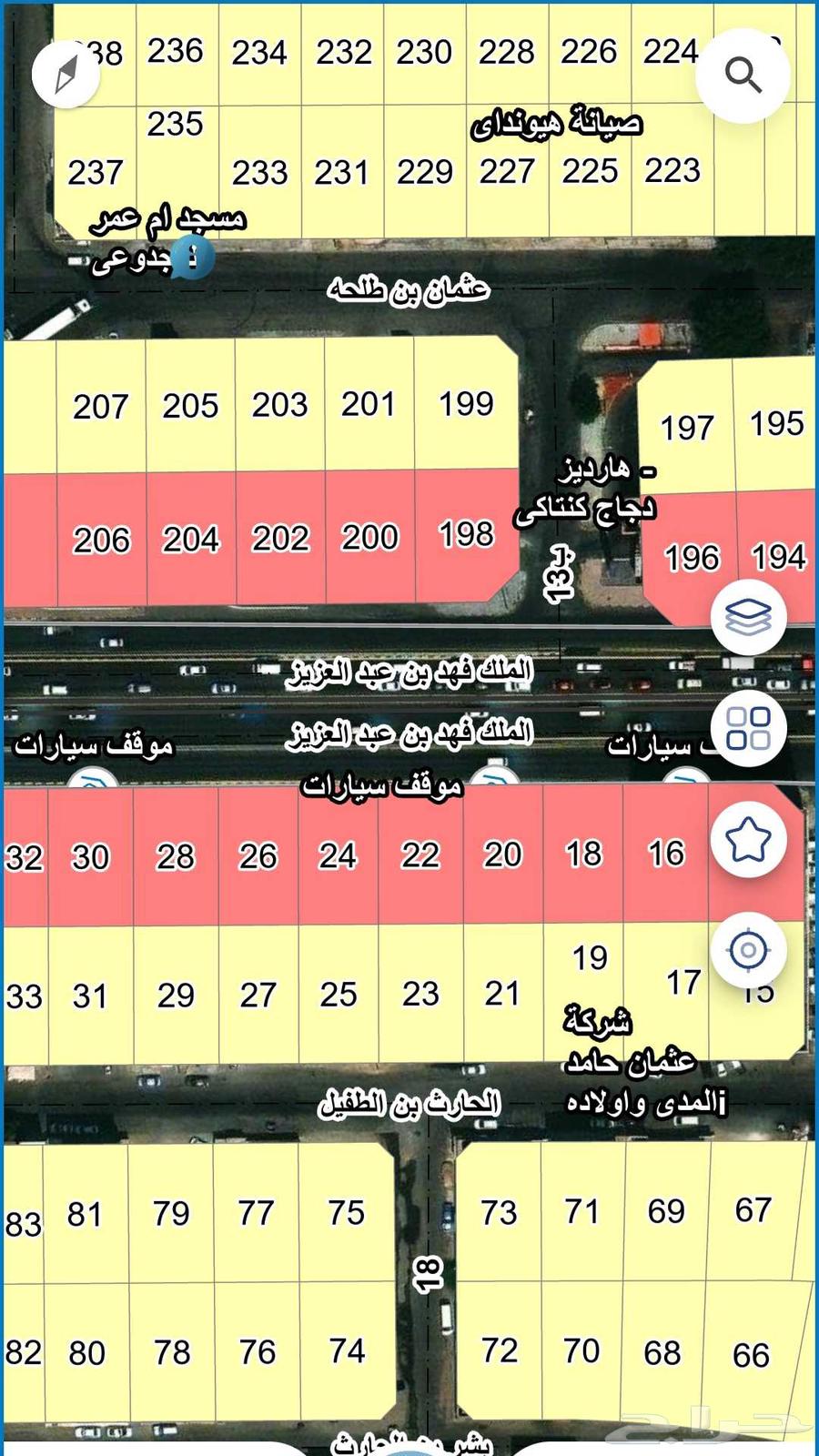Image resolution: width=819 pixels, height=1456 pixels.
Task: Select yellow plot 207
Action: click(102, 406)
